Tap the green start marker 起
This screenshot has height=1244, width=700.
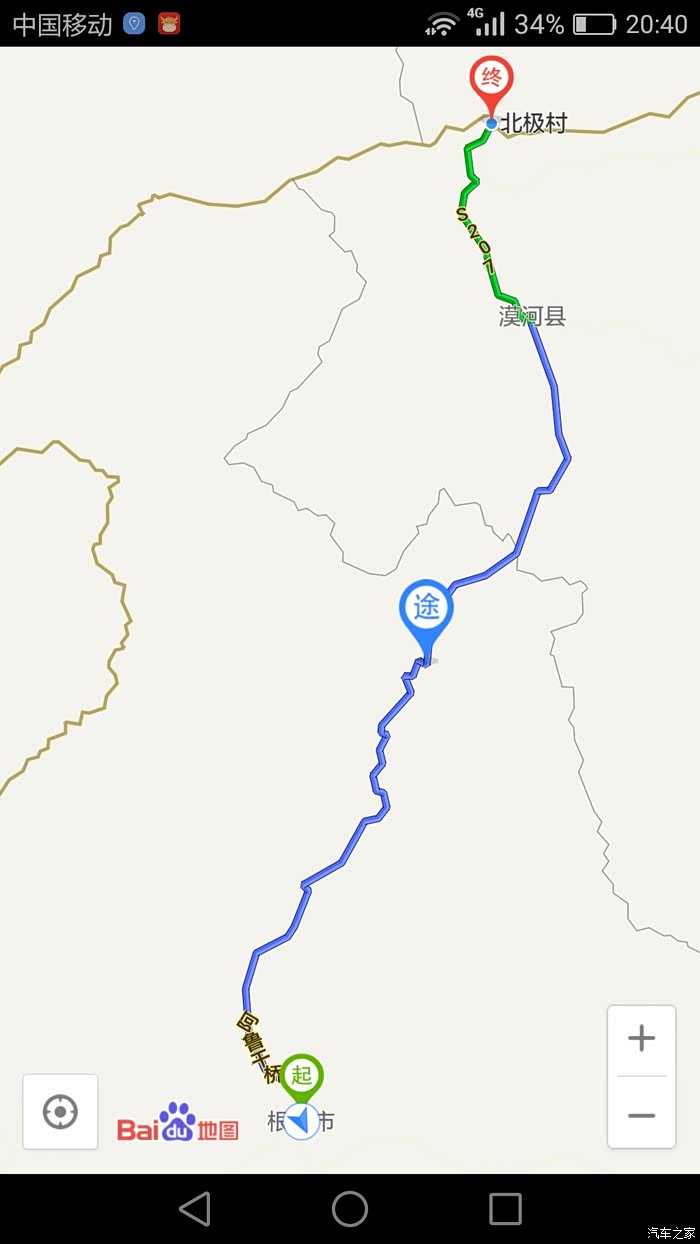(301, 1076)
